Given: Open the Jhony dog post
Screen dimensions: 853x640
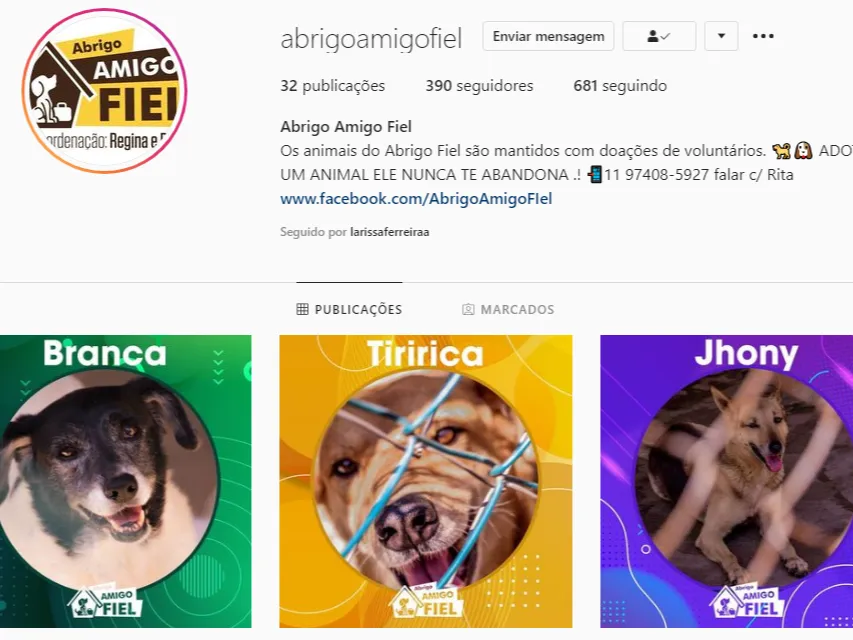Looking at the screenshot, I should 726,481.
